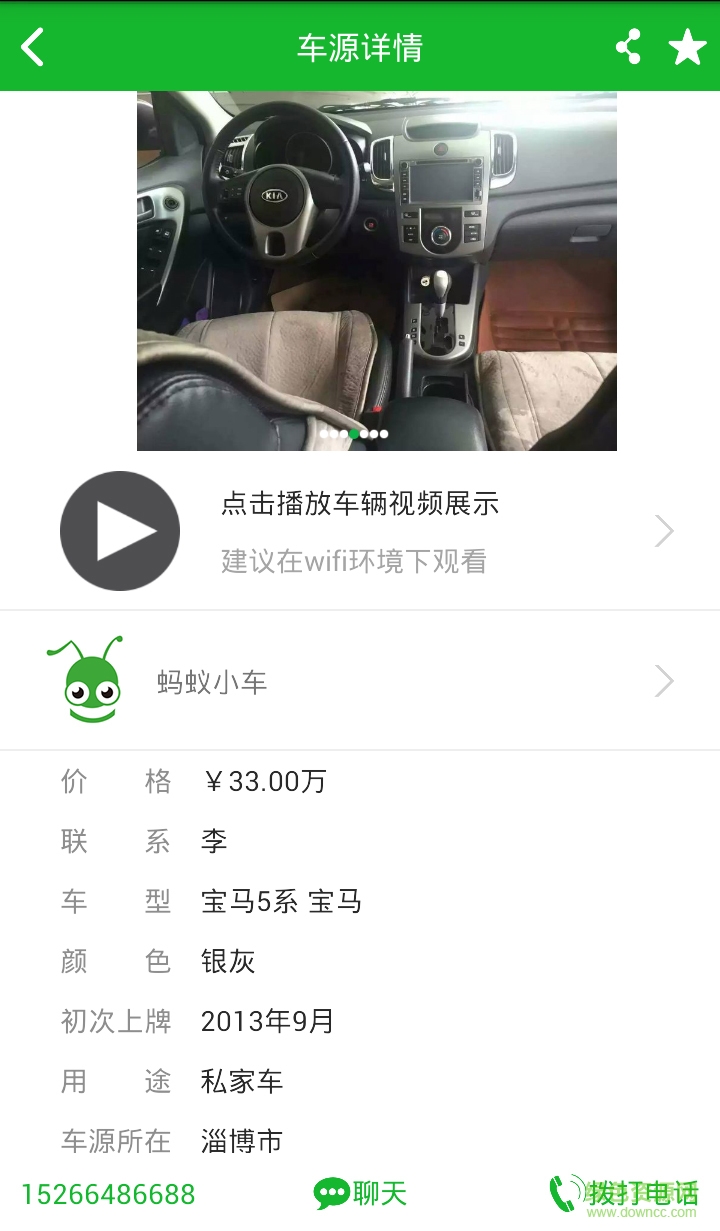Expand the video section via its chevron
The image size is (720, 1231).
(x=663, y=531)
